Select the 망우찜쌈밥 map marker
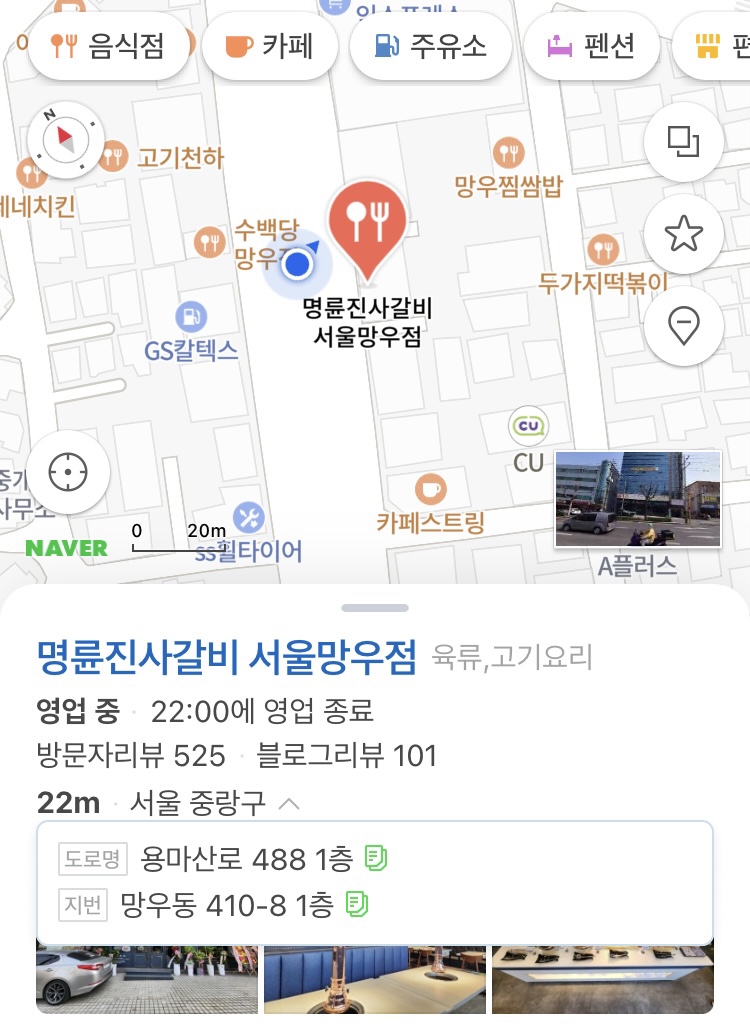Viewport: 750px width, 1035px height. tap(509, 154)
